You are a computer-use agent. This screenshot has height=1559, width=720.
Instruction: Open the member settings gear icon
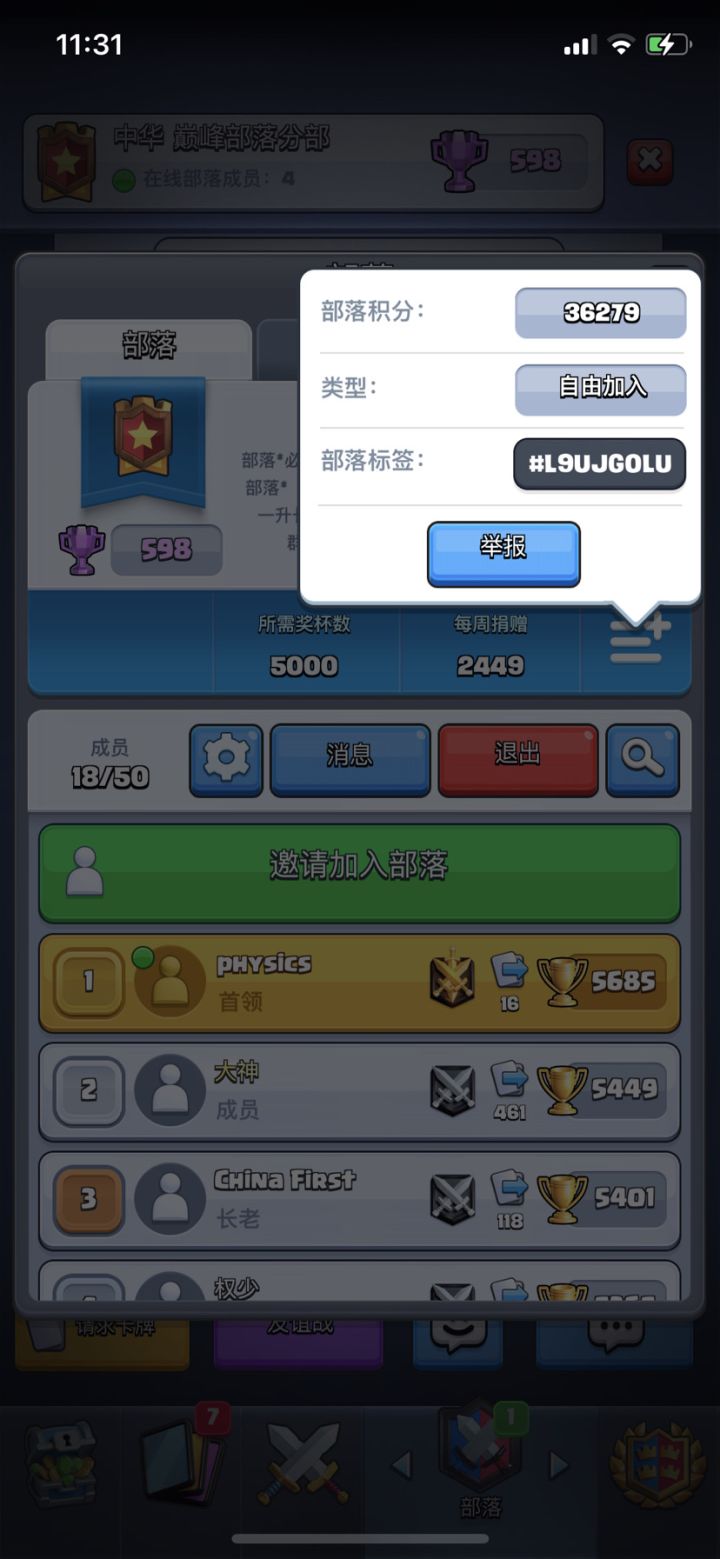225,760
